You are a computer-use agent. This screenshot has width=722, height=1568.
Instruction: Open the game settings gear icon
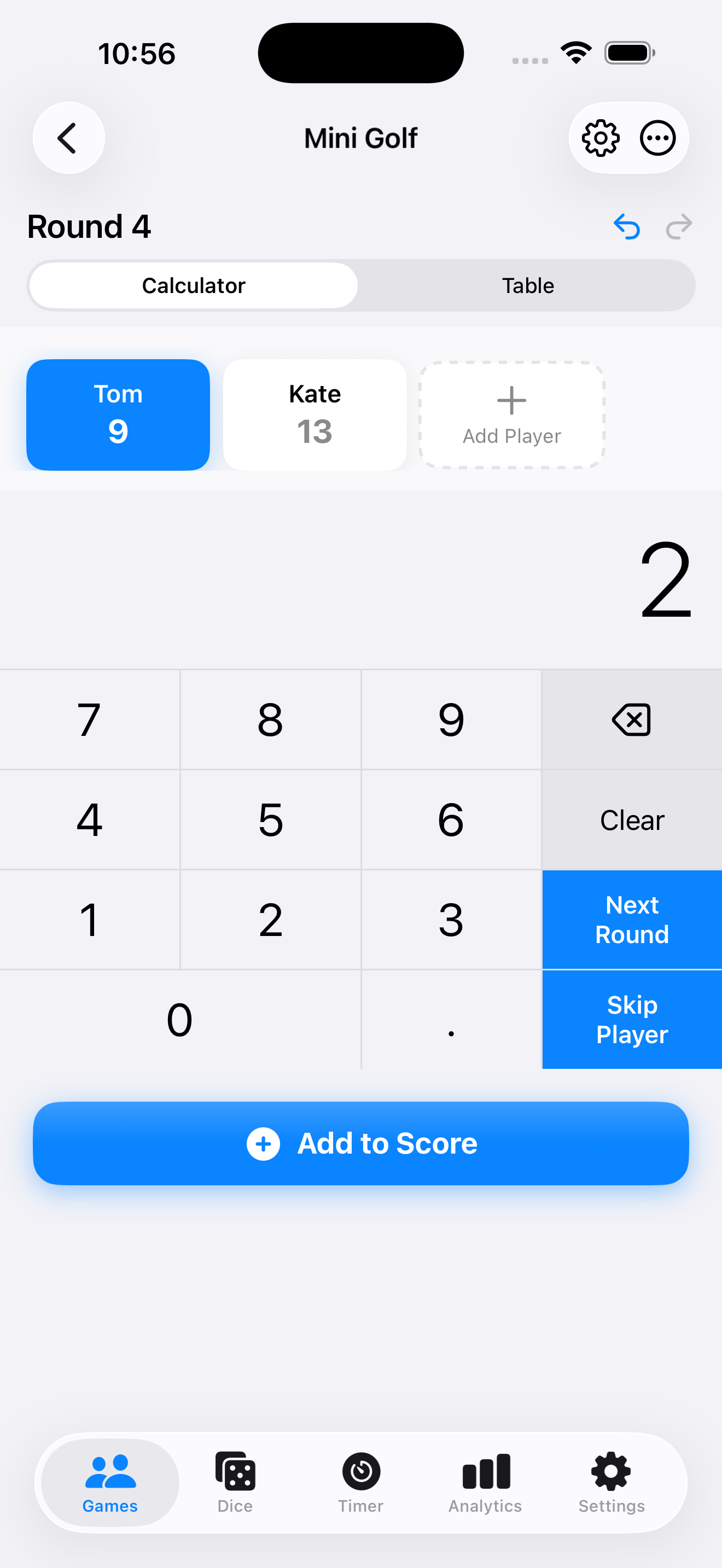[x=600, y=138]
